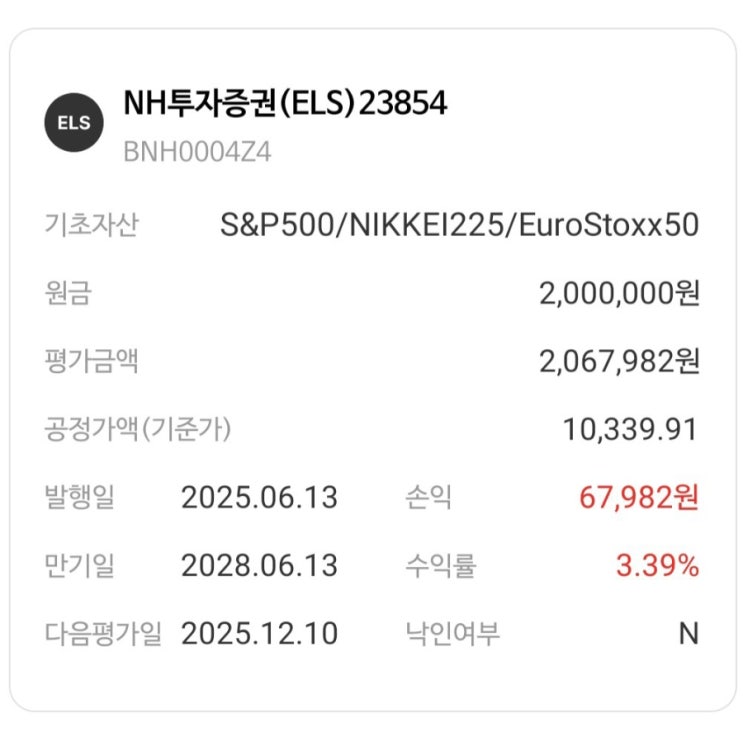Click the 낙인여부 knock-in status N indicator
Screen dimensions: 743x746
pyautogui.click(x=684, y=633)
